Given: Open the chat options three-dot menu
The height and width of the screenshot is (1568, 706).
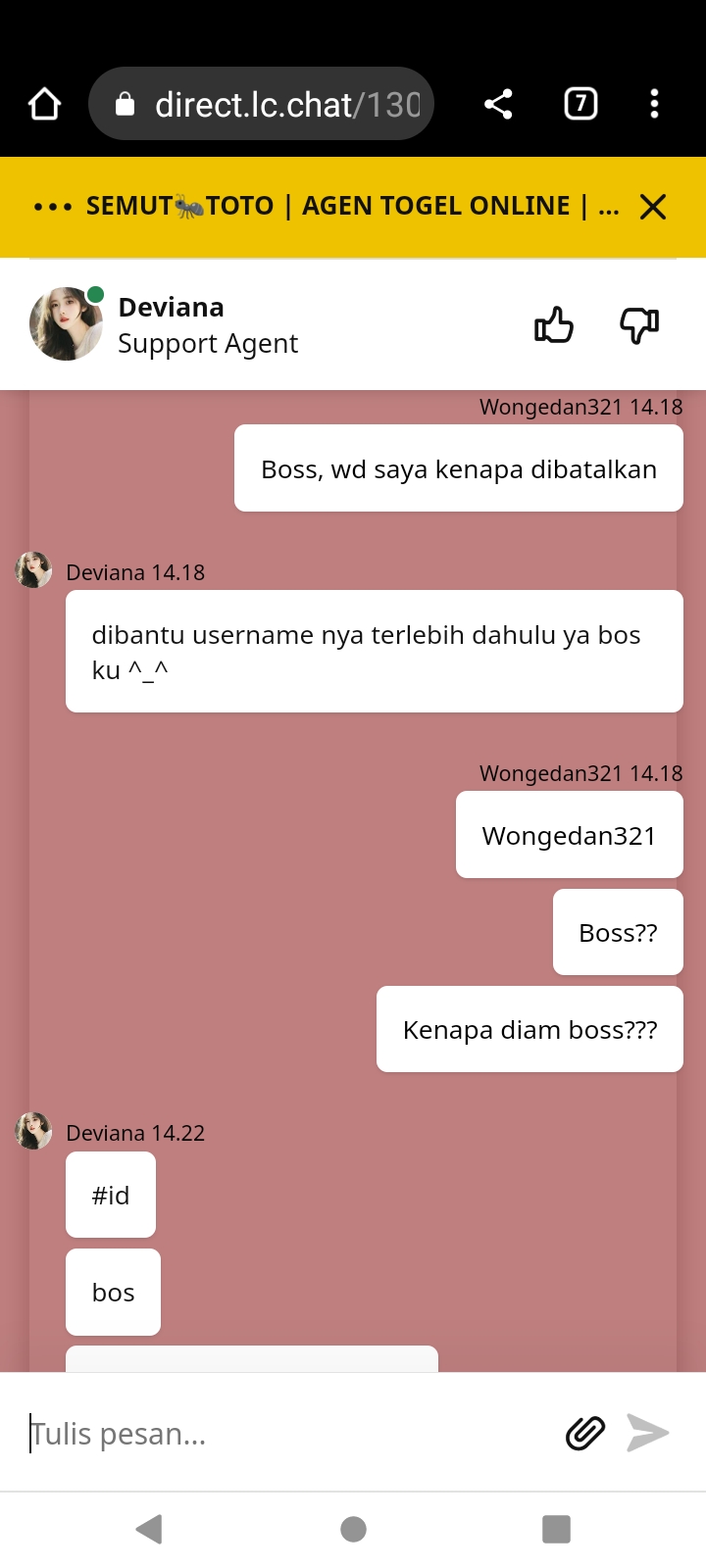Looking at the screenshot, I should pyautogui.click(x=53, y=207).
